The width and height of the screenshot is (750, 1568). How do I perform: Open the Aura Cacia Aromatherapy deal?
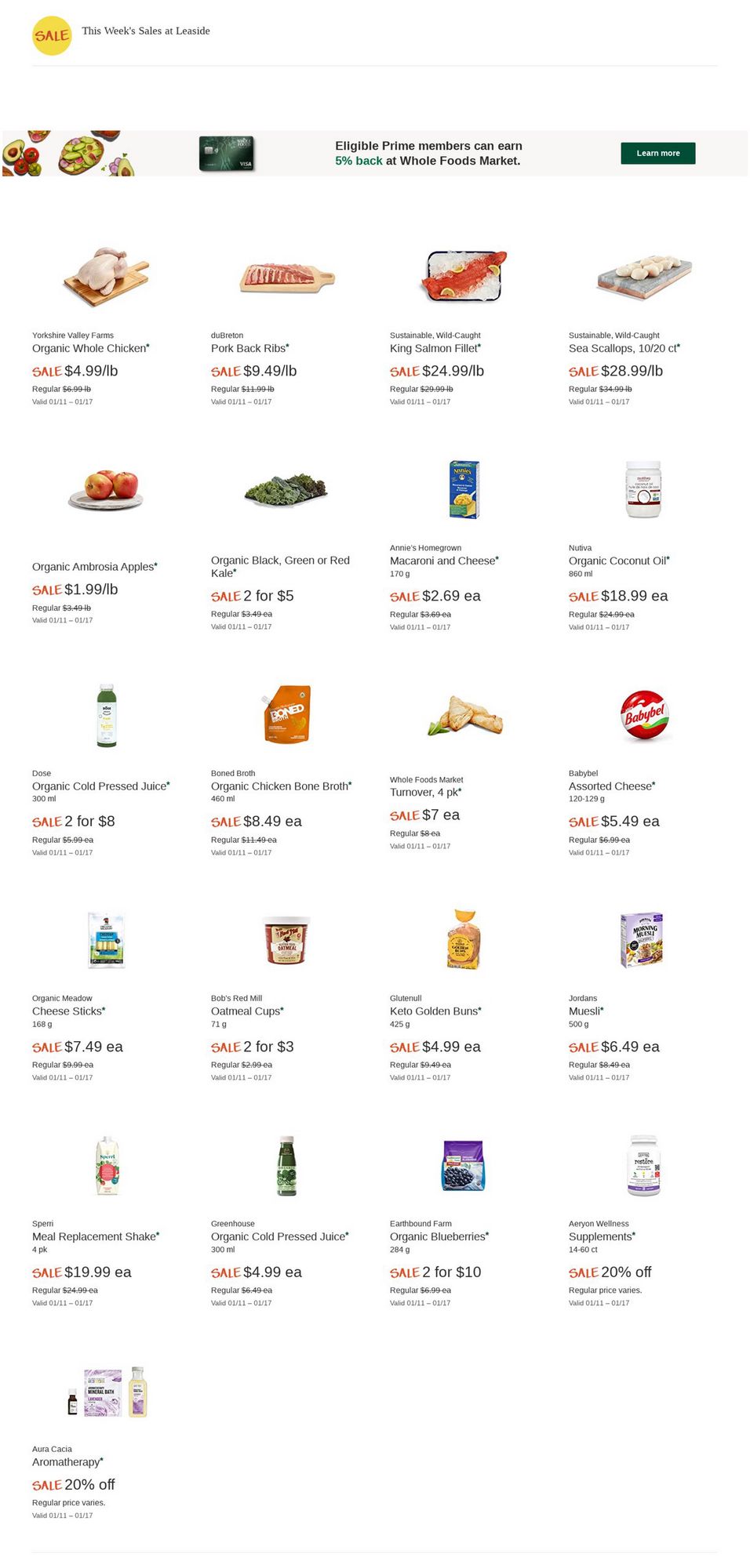point(66,1462)
